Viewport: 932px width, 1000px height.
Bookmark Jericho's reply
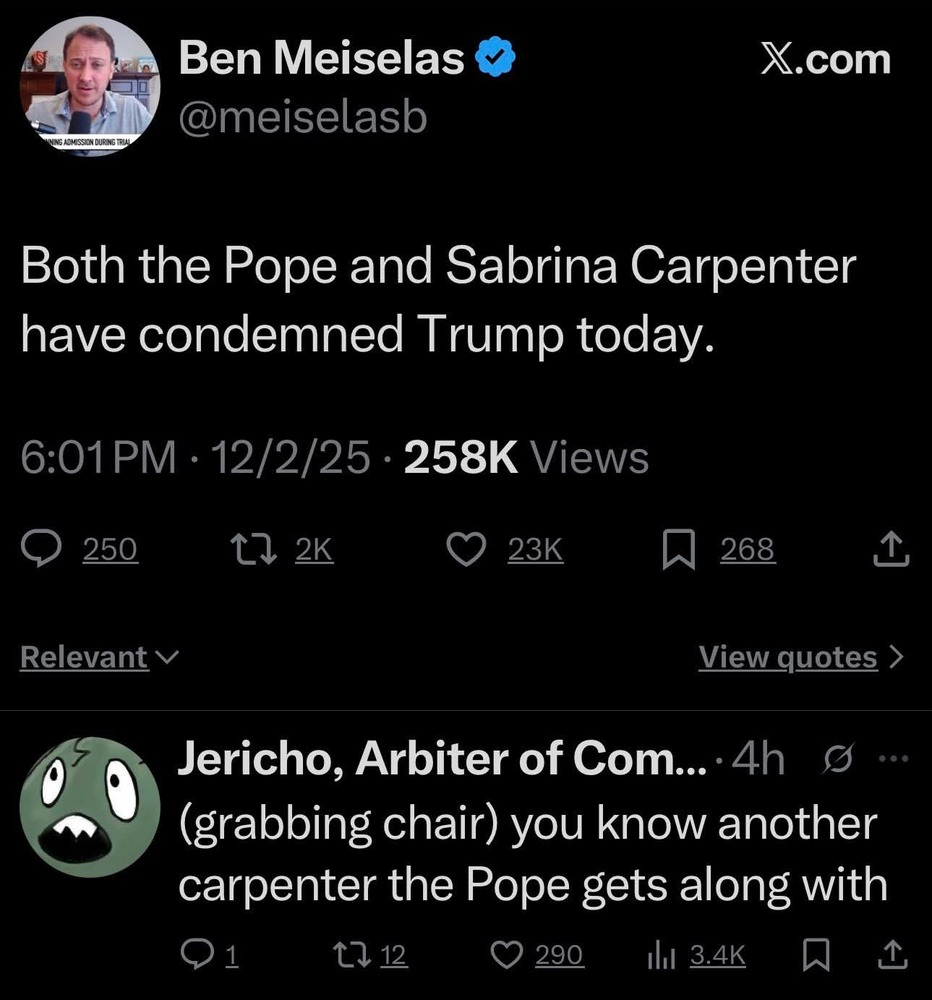tap(813, 955)
